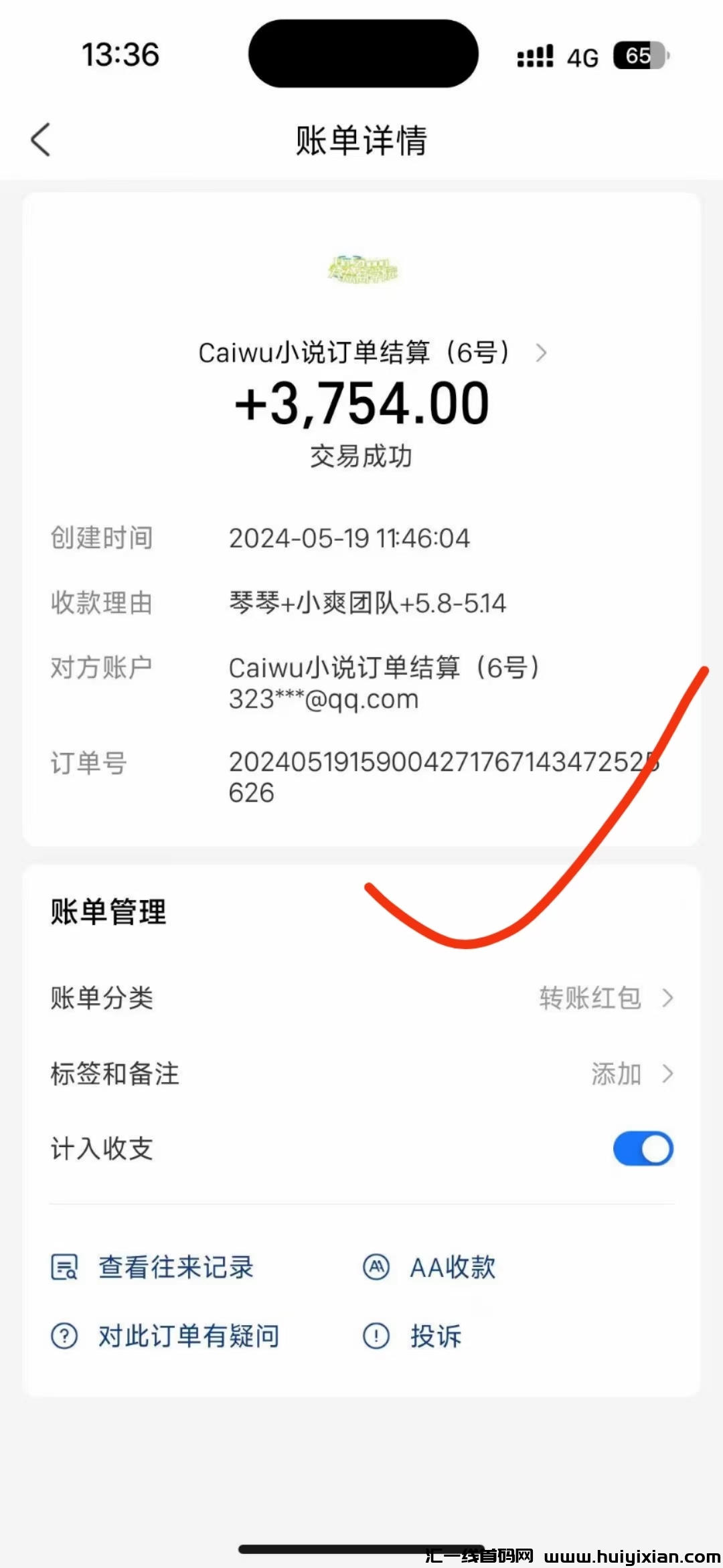Viewport: 723px width, 1568px height.
Task: Tap the question mark icon beside 对此订单有疑问
Action: 64,1336
